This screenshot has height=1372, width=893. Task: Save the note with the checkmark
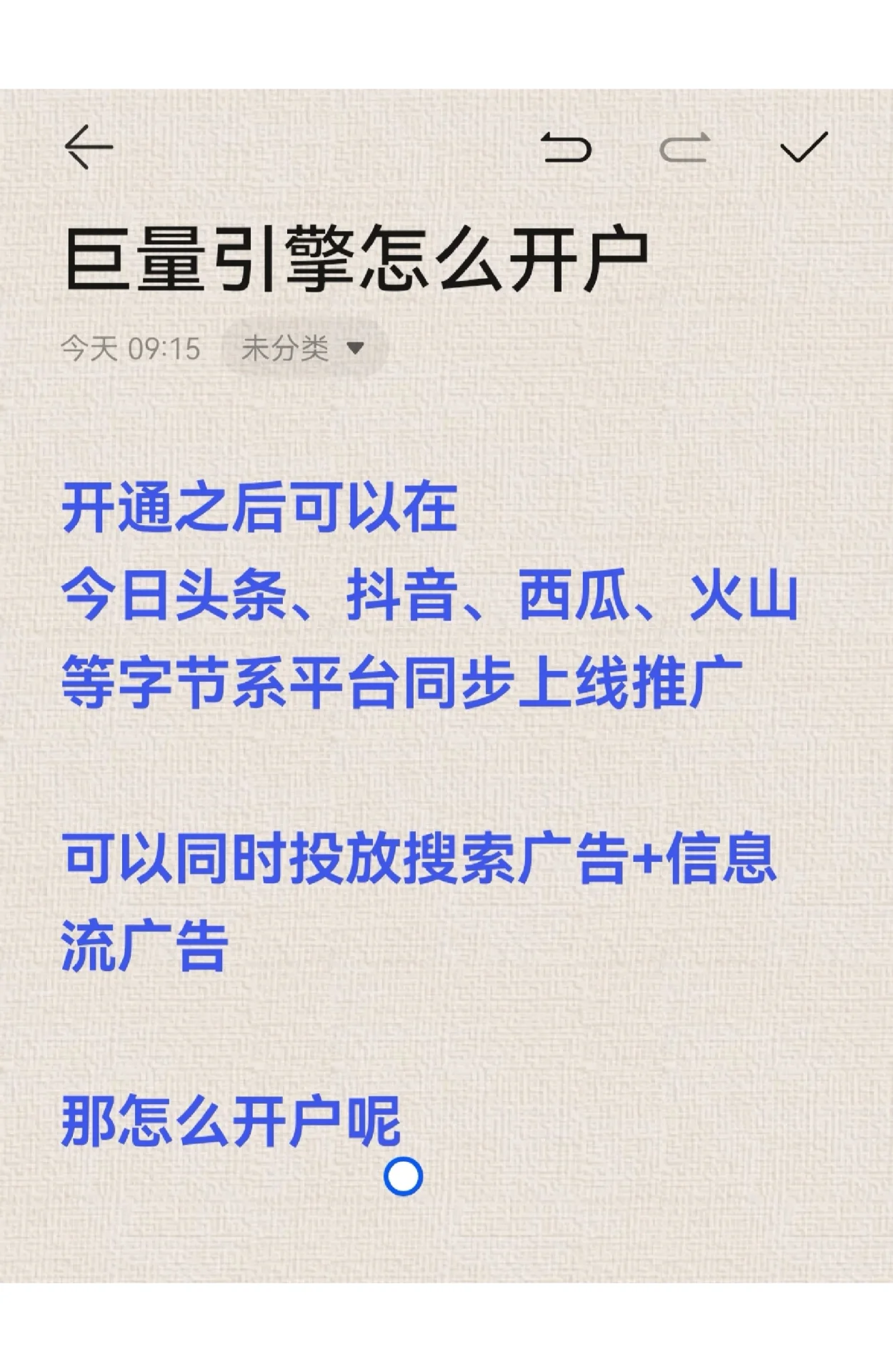point(804,148)
